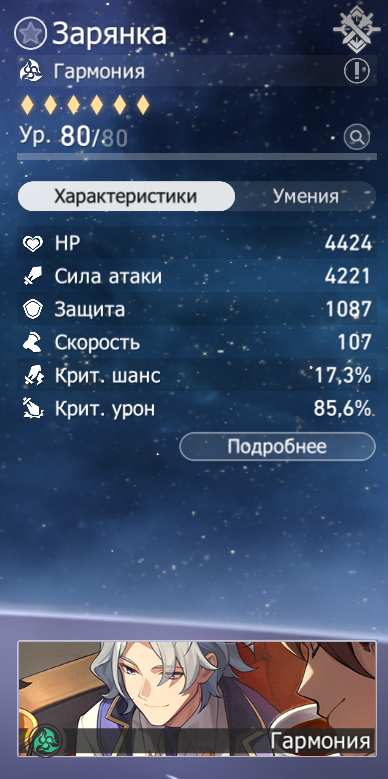Tap the star icon next to Зарянка
This screenshot has width=388, height=779.
click(30, 32)
